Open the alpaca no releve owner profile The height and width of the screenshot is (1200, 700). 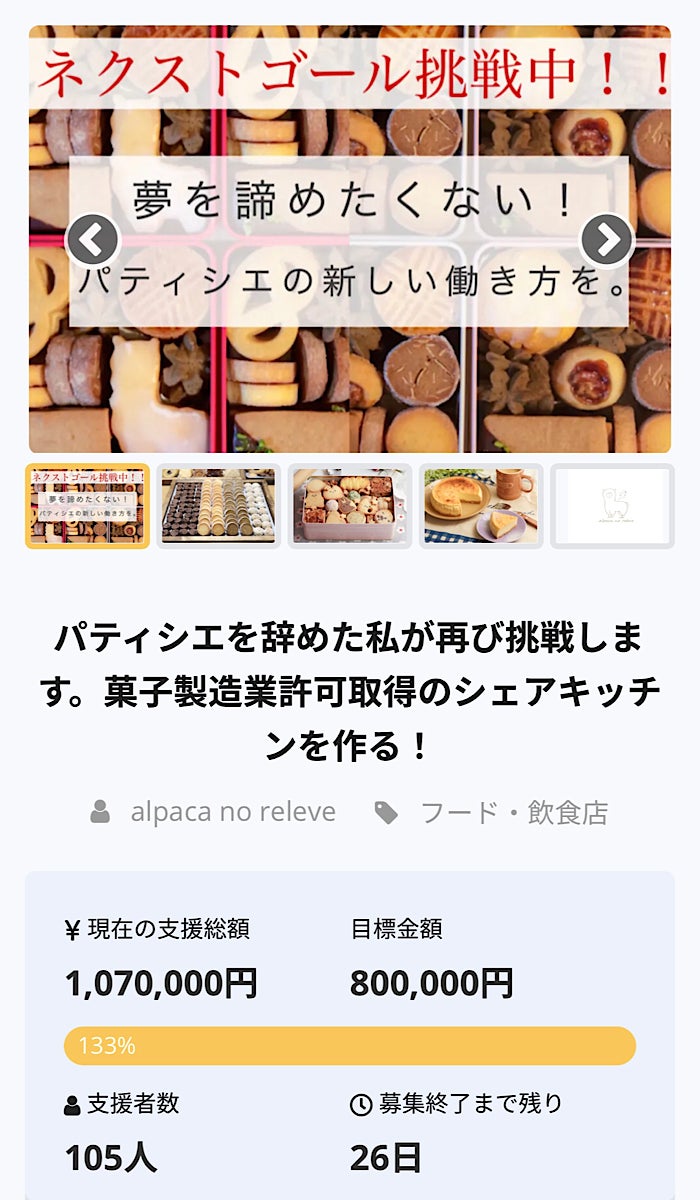(x=232, y=812)
